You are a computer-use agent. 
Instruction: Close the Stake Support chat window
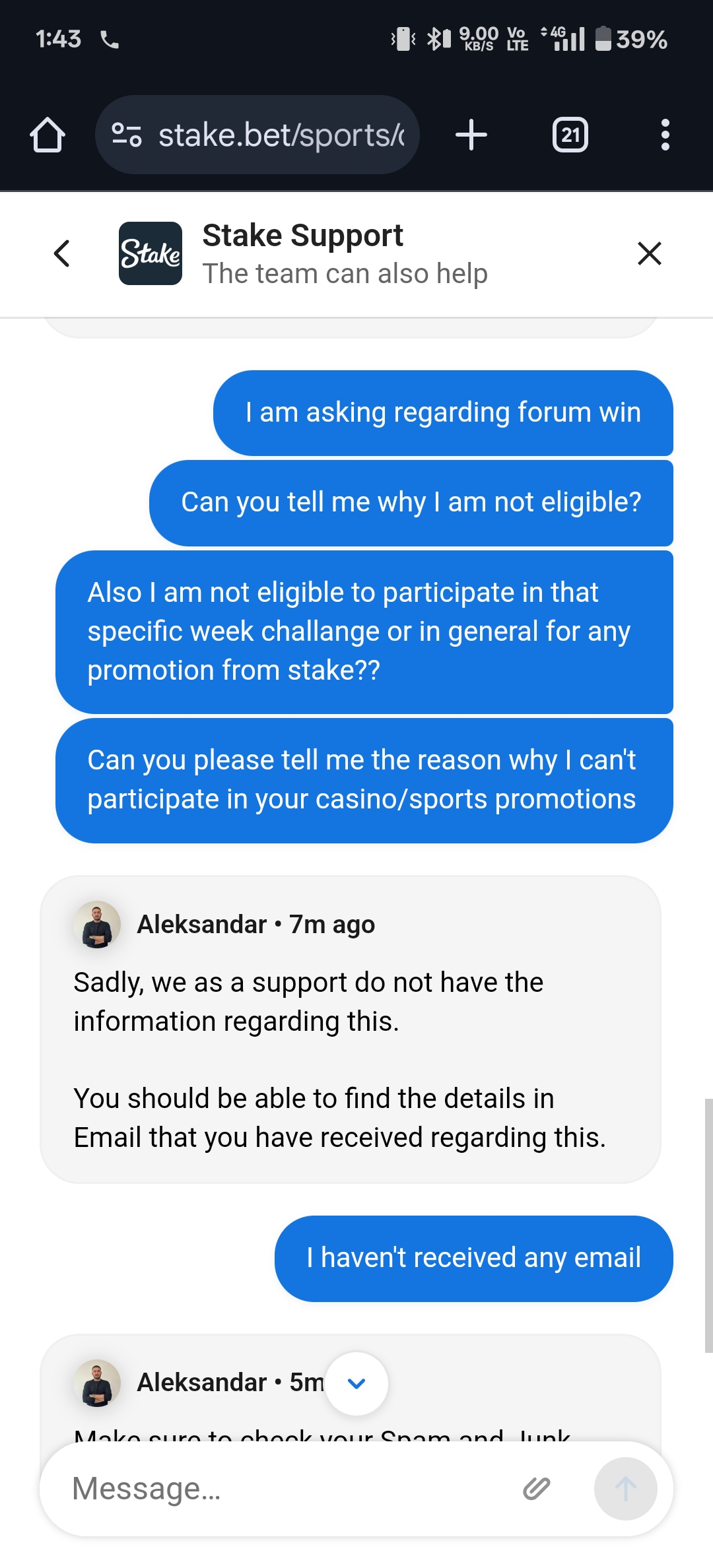click(x=650, y=253)
